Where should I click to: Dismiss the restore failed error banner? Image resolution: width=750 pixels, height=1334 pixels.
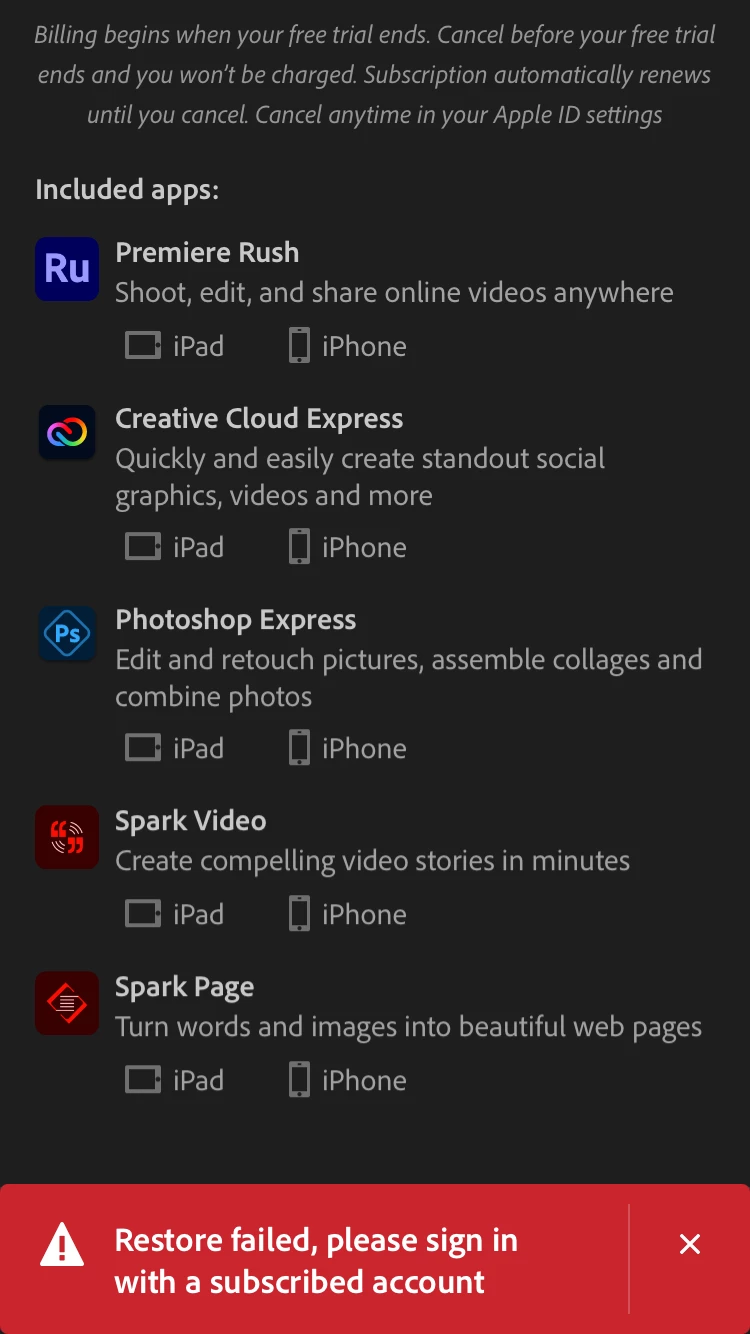(x=689, y=1244)
